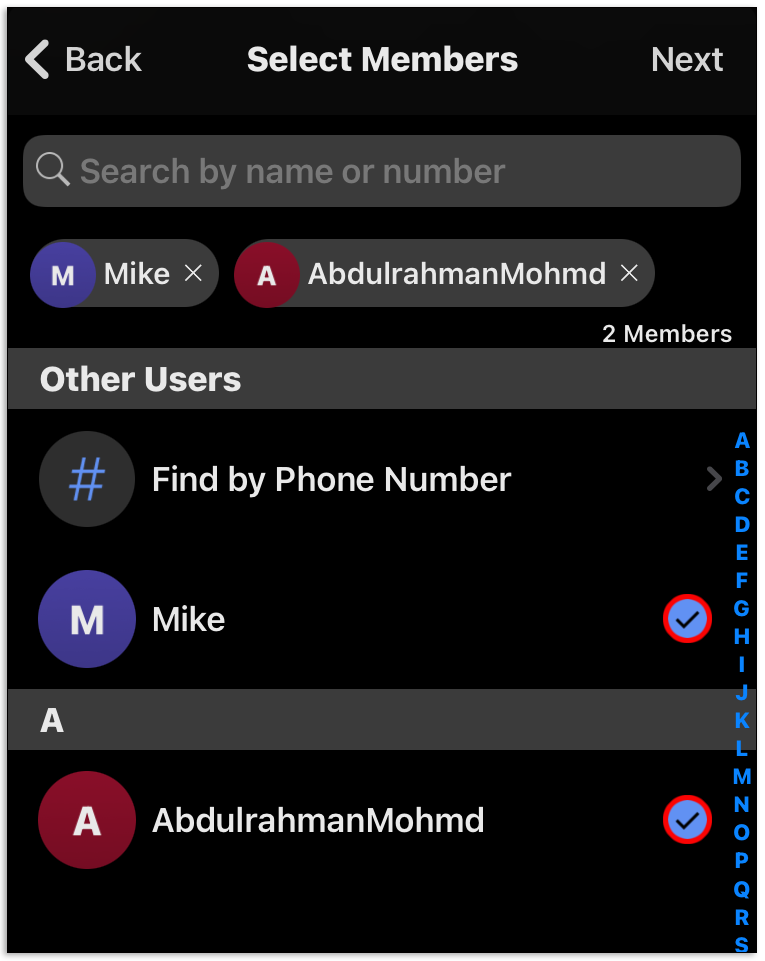Image resolution: width=765 pixels, height=961 pixels.
Task: Uncheck Mike in the user list
Action: pyautogui.click(x=687, y=620)
